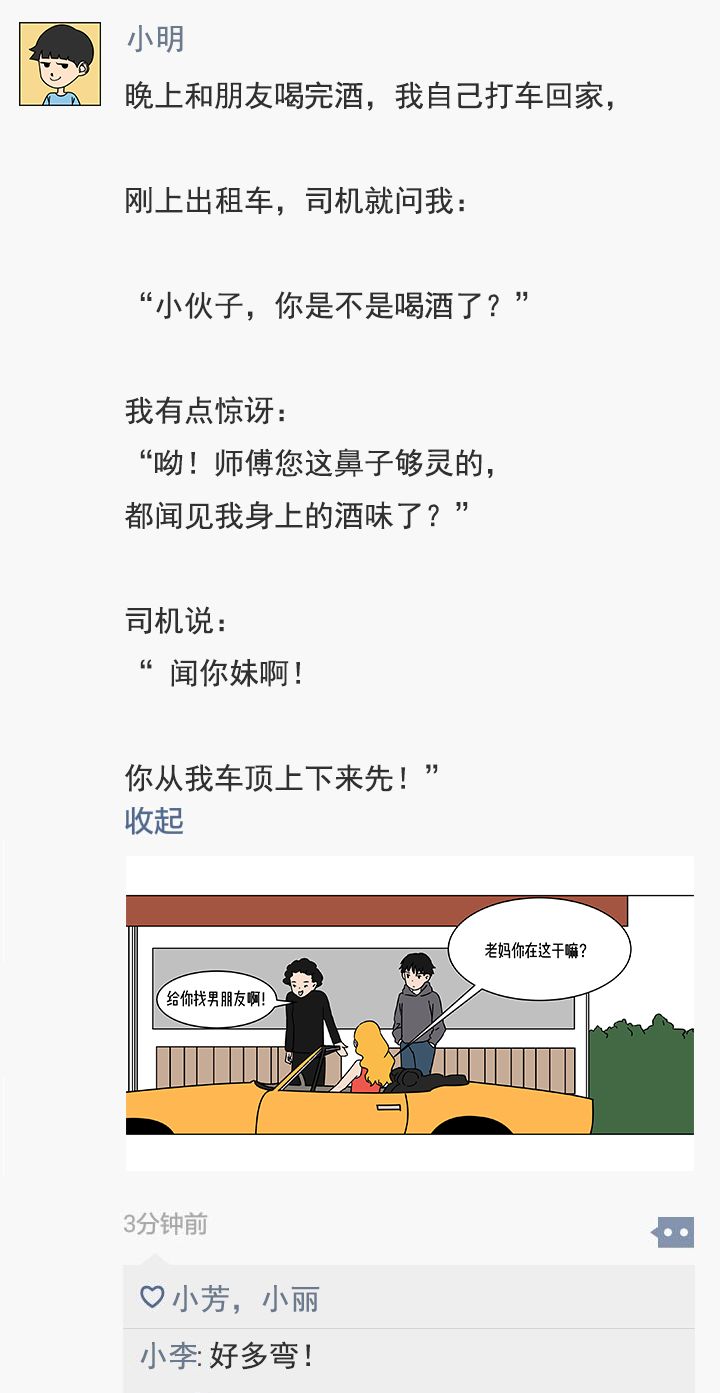The image size is (720, 1393).
Task: Open 小芳's profile from the likes
Action: [200, 1299]
